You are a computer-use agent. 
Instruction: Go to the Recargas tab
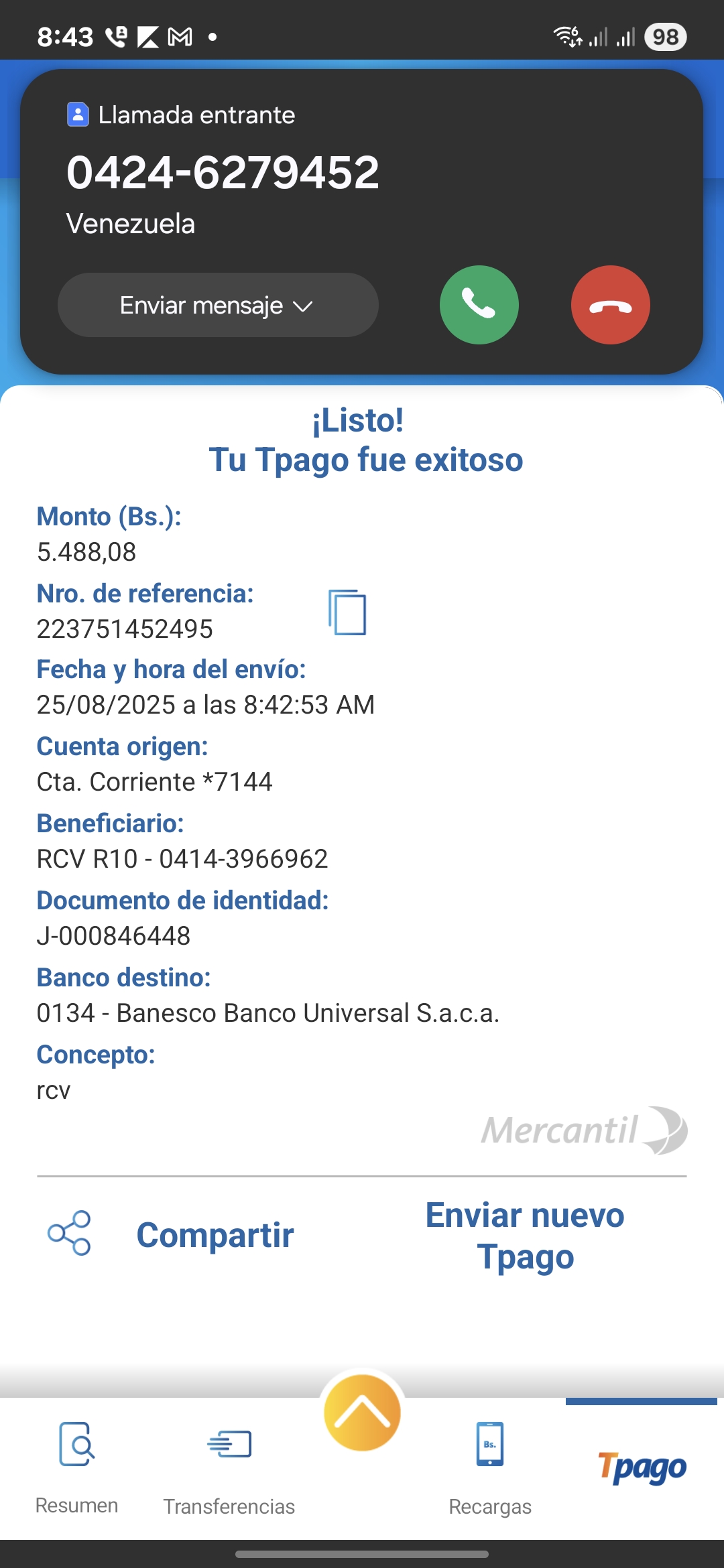[490, 1467]
